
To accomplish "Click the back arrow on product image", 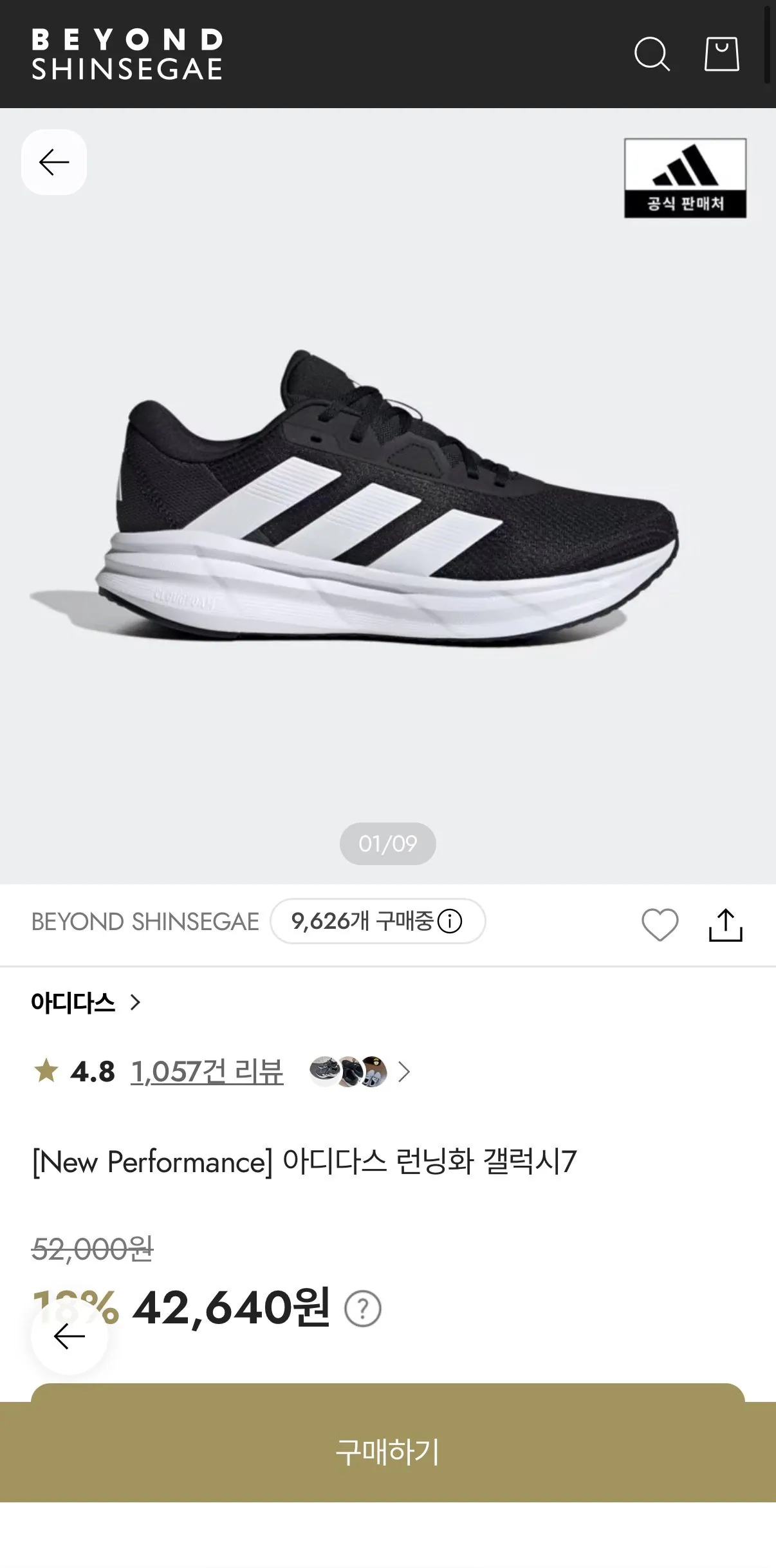I will point(53,162).
